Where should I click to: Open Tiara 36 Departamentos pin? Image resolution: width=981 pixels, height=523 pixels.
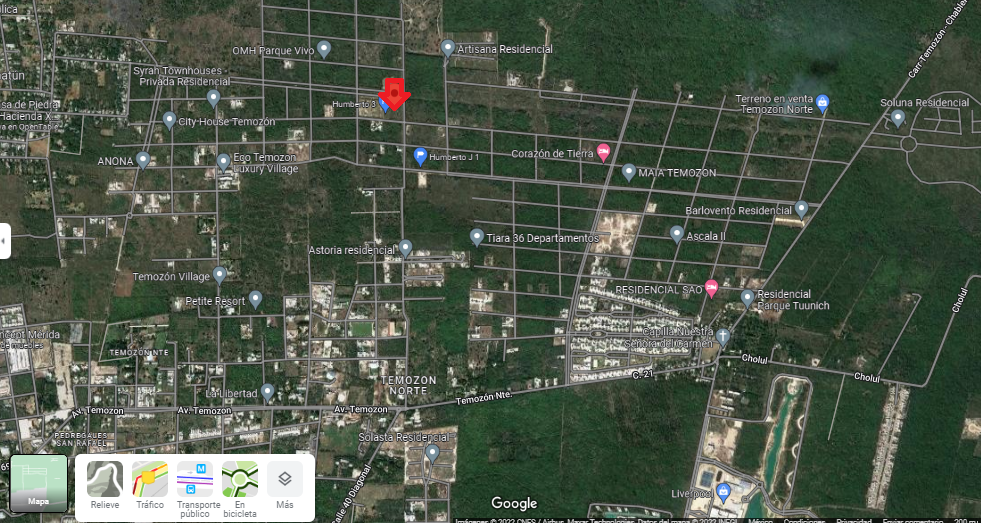477,237
